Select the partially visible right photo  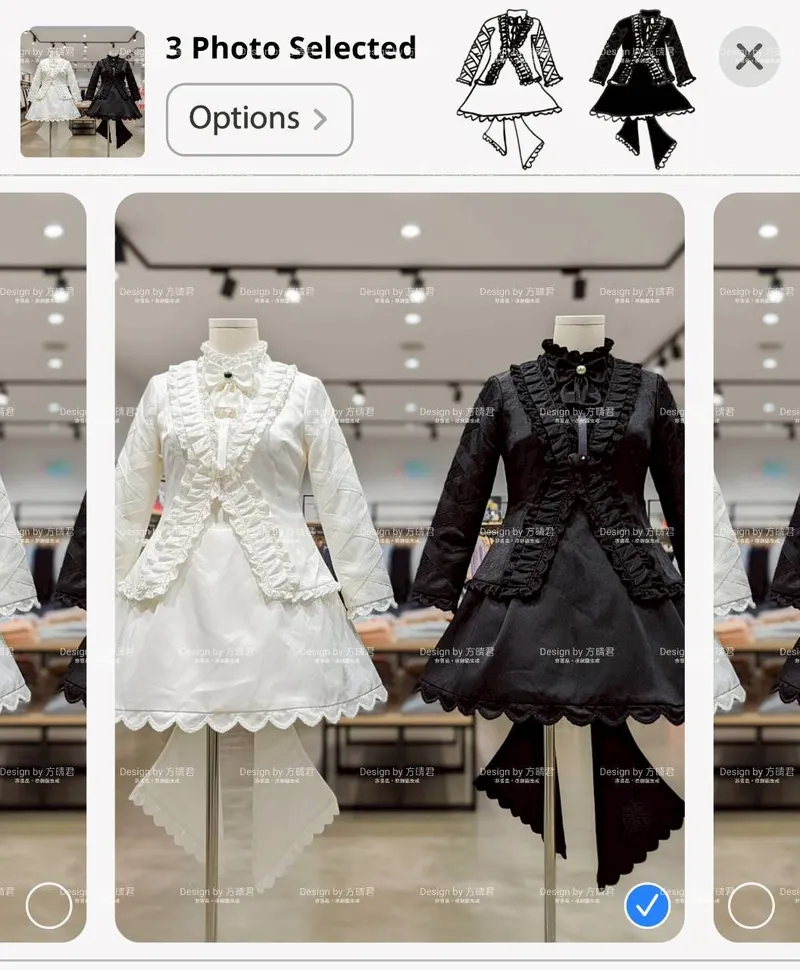[751, 906]
